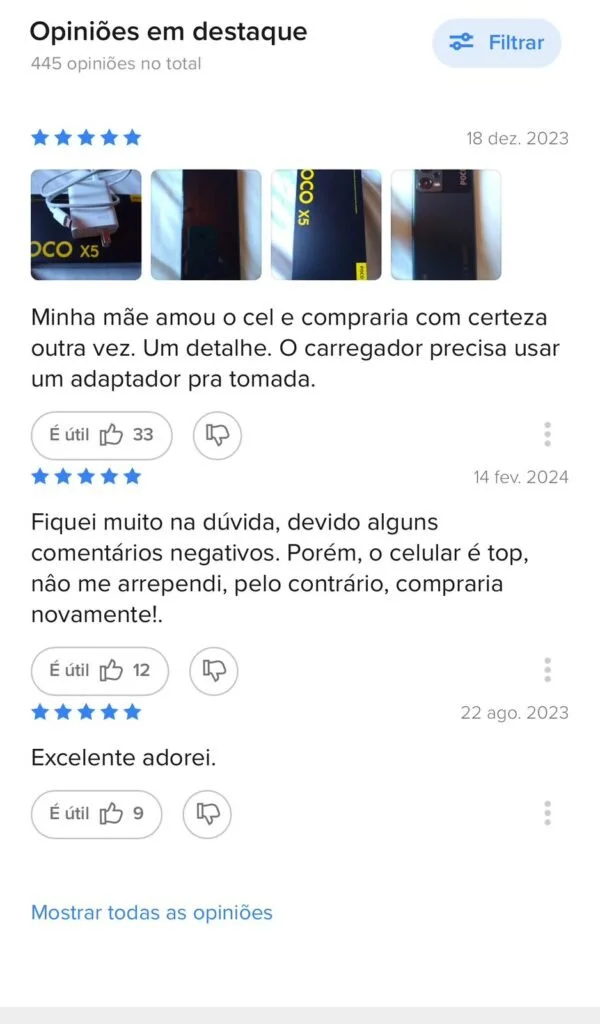
Task: Mark the 'Minha mãe amou' review as useful
Action: pyautogui.click(x=101, y=435)
